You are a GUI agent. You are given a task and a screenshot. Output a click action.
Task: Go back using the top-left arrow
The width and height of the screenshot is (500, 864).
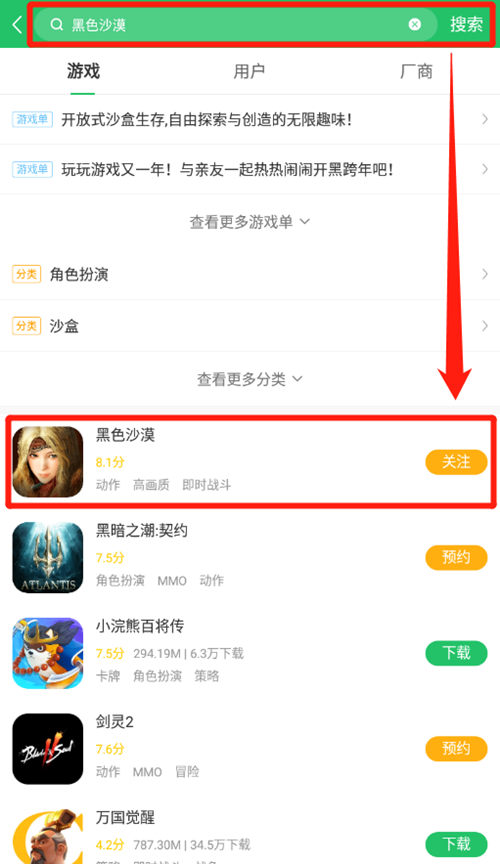point(17,24)
